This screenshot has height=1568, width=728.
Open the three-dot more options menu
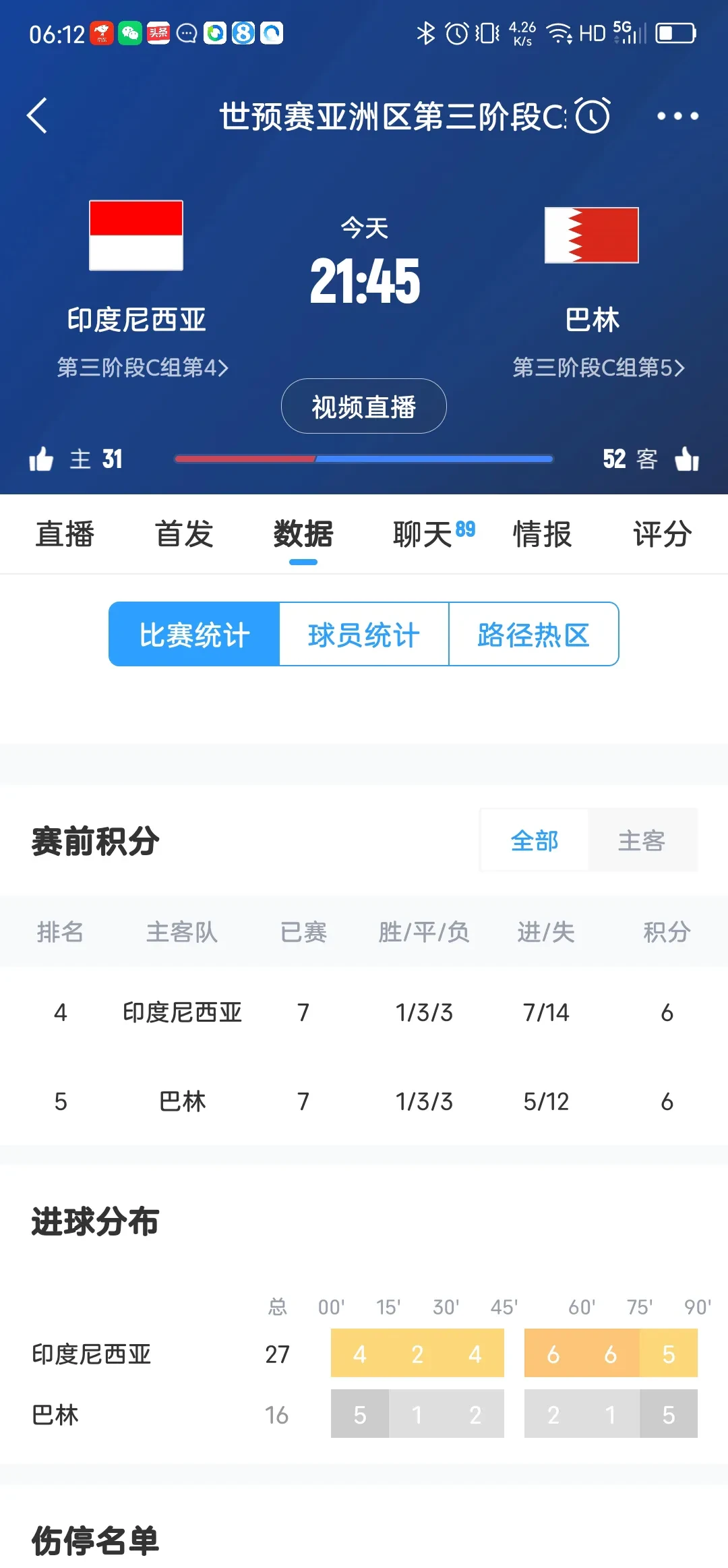coord(677,115)
